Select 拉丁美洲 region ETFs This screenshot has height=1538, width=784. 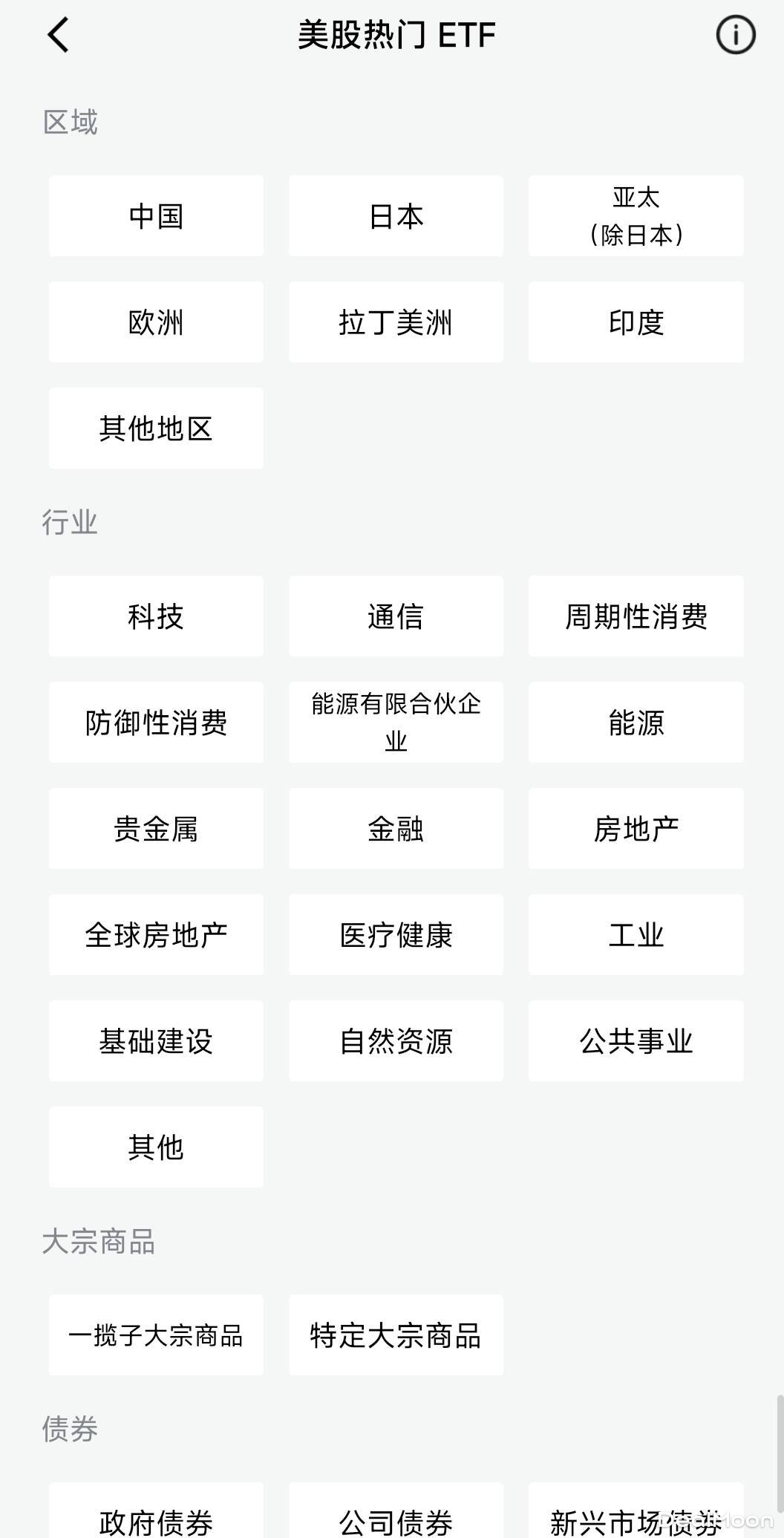tap(396, 322)
